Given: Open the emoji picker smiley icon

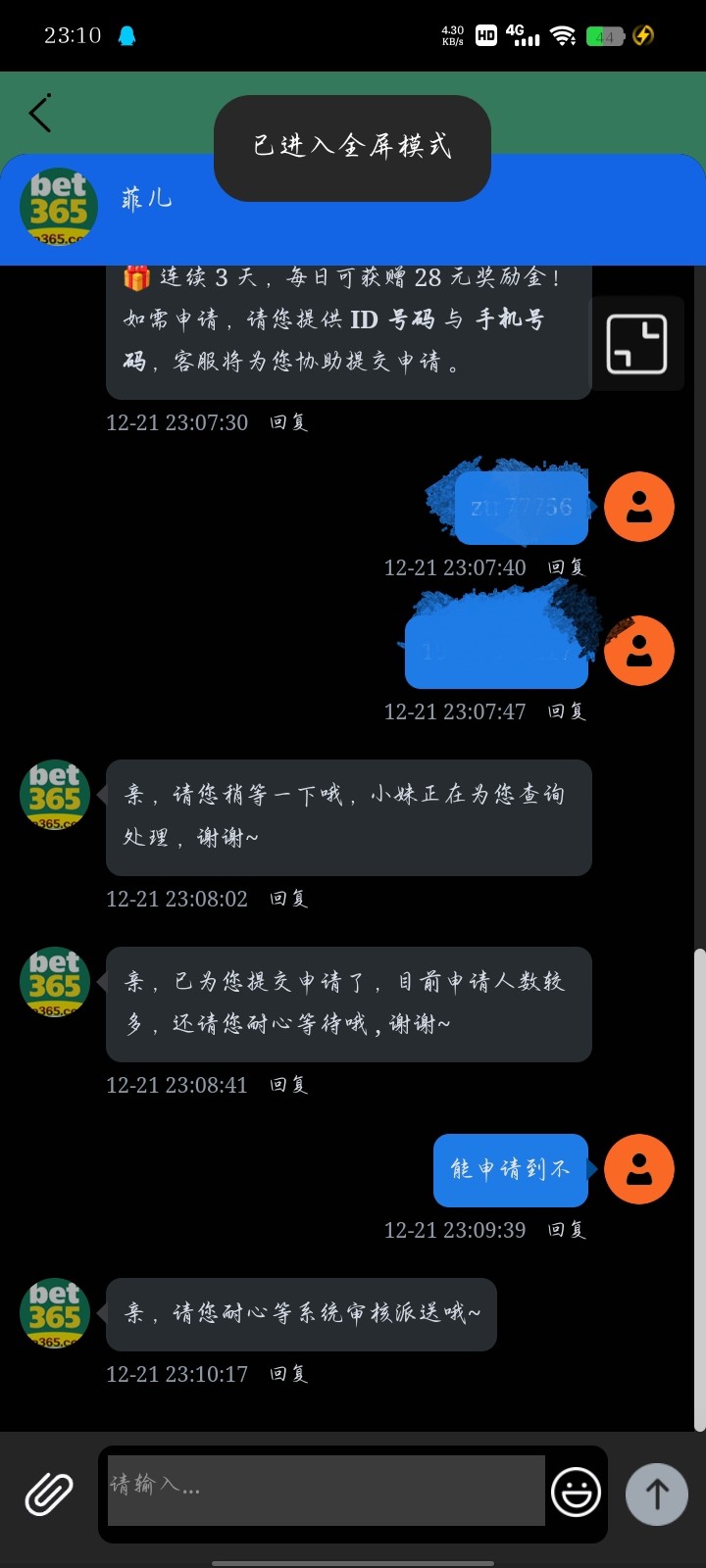Looking at the screenshot, I should point(576,1493).
